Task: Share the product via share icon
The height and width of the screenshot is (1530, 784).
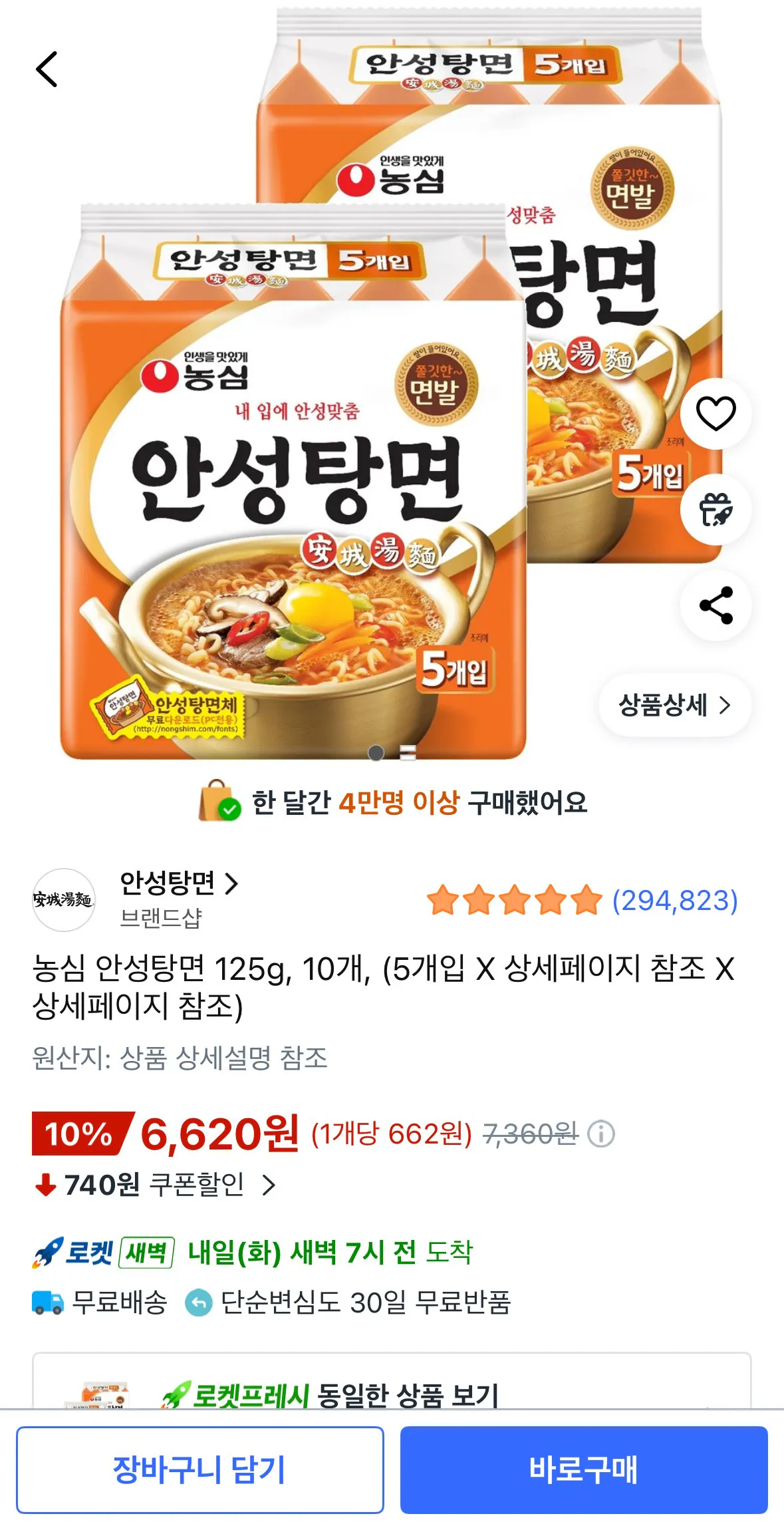Action: [715, 604]
